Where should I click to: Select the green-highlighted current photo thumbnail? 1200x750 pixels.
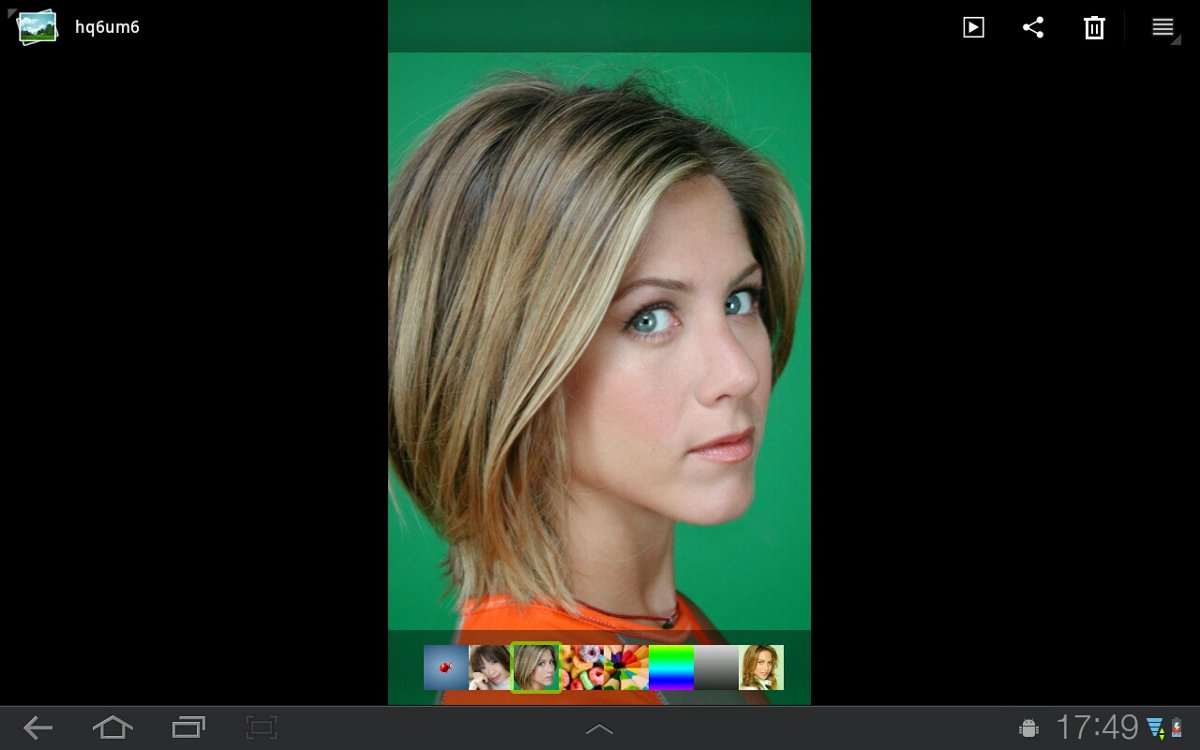tap(535, 668)
